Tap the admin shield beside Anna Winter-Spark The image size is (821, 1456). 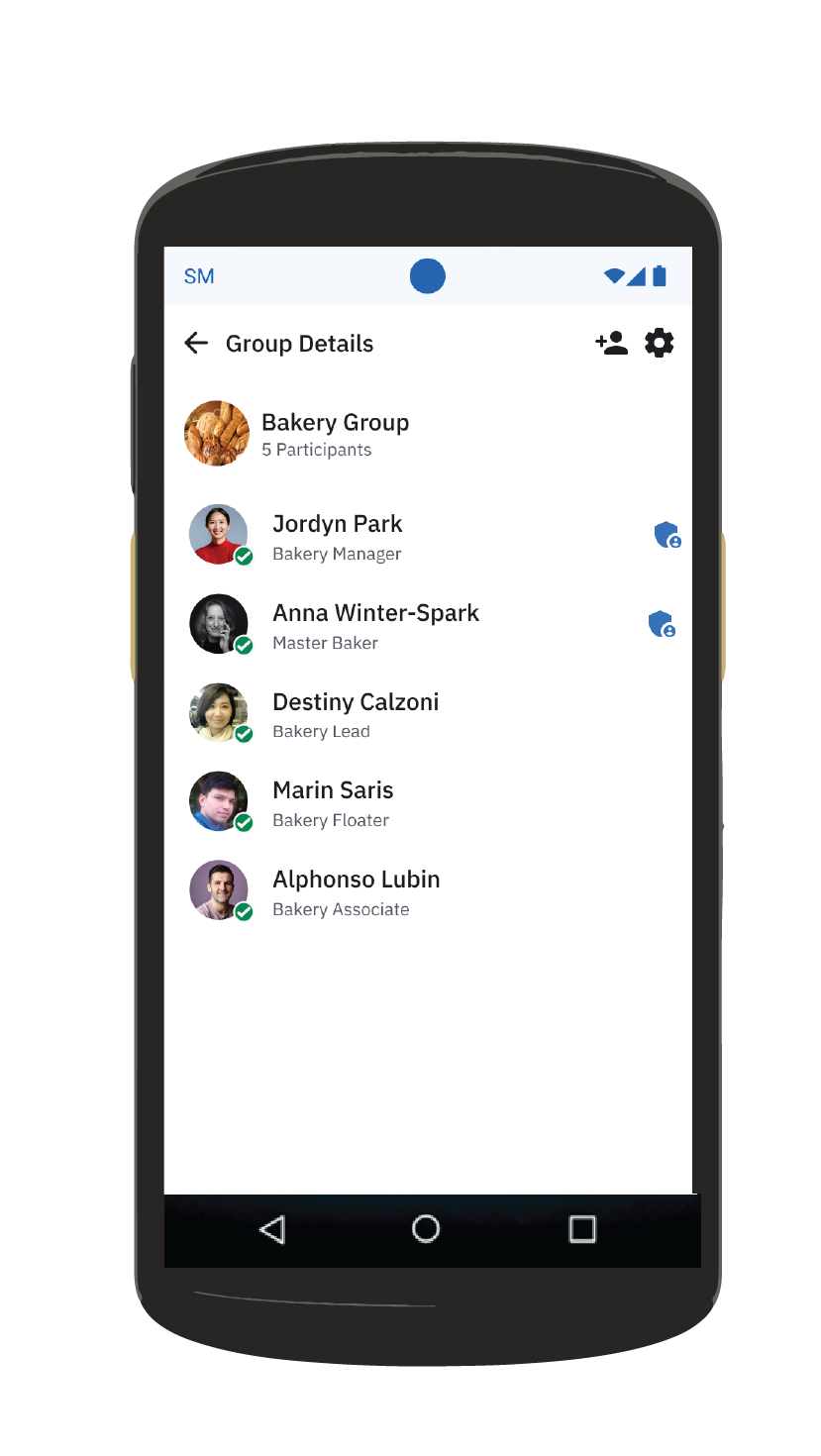662,624
